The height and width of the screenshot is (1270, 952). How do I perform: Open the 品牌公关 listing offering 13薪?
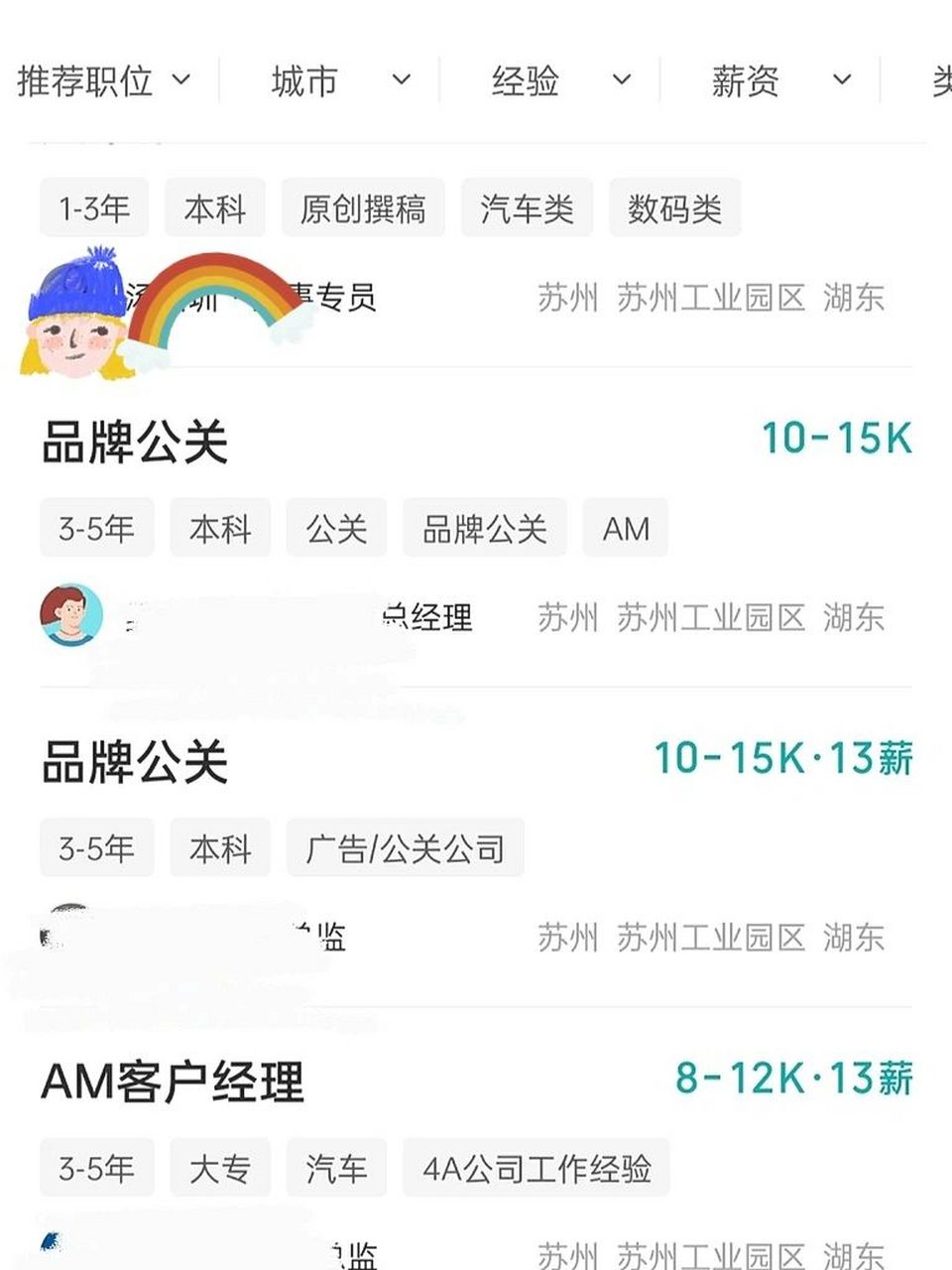(134, 761)
